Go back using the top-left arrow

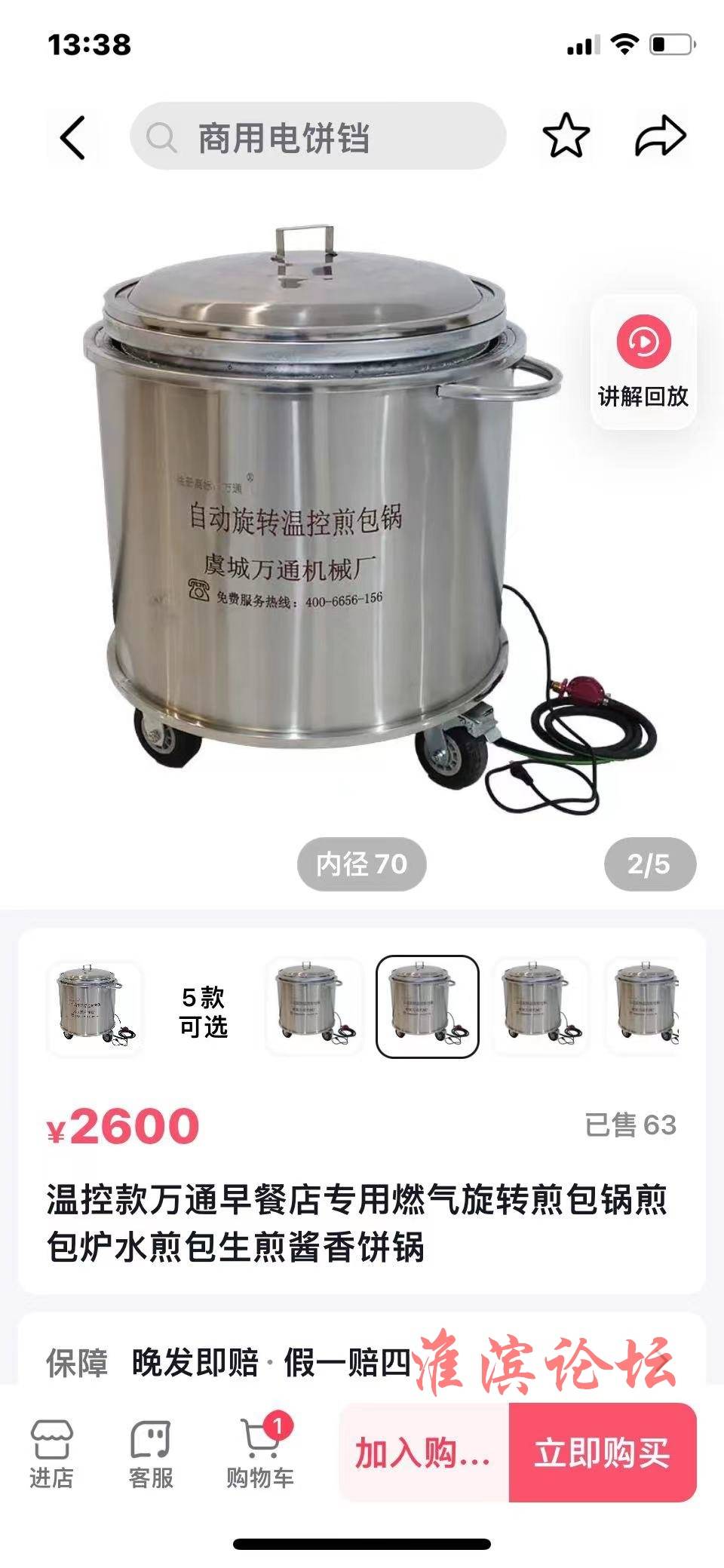point(73,137)
